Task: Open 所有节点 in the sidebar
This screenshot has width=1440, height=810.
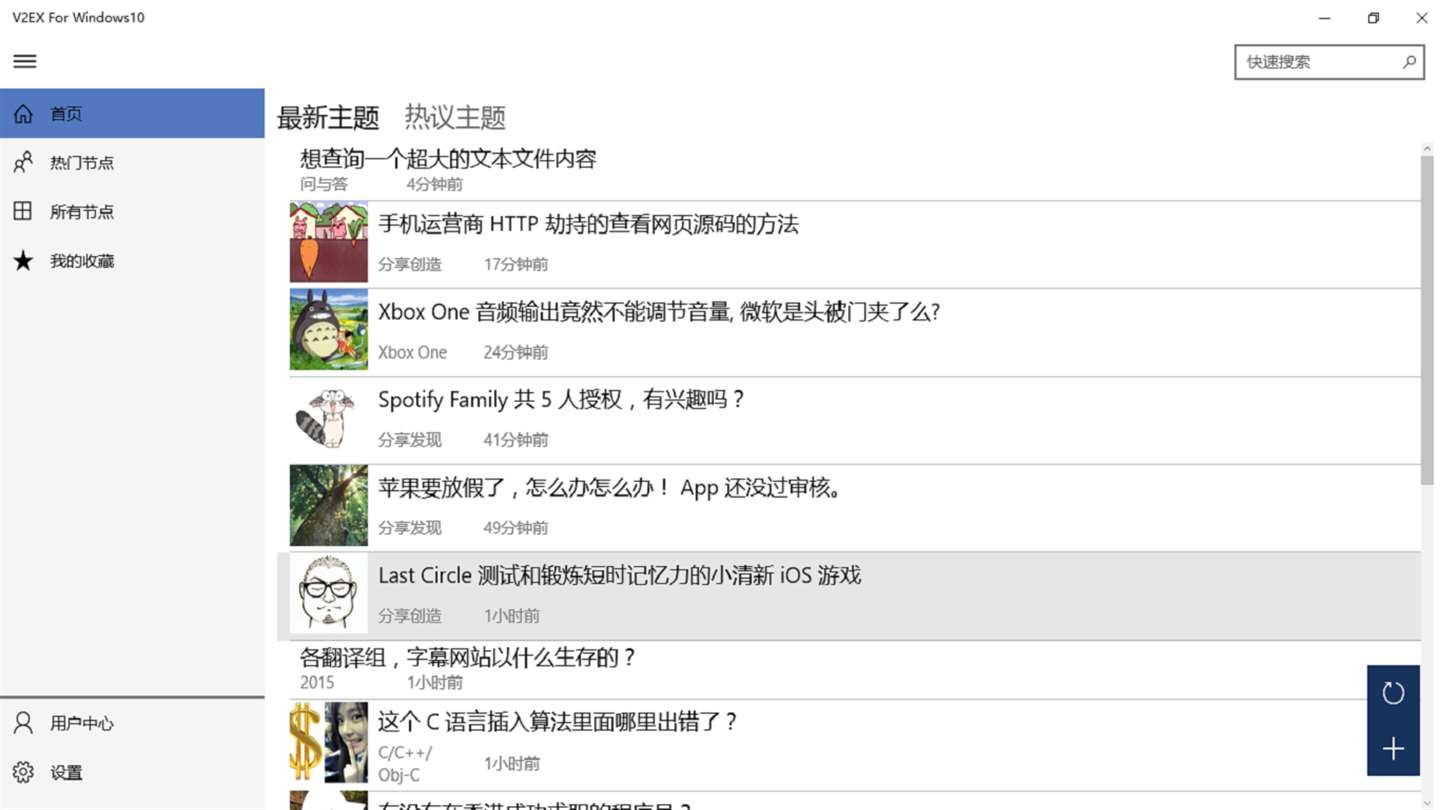Action: tap(81, 212)
